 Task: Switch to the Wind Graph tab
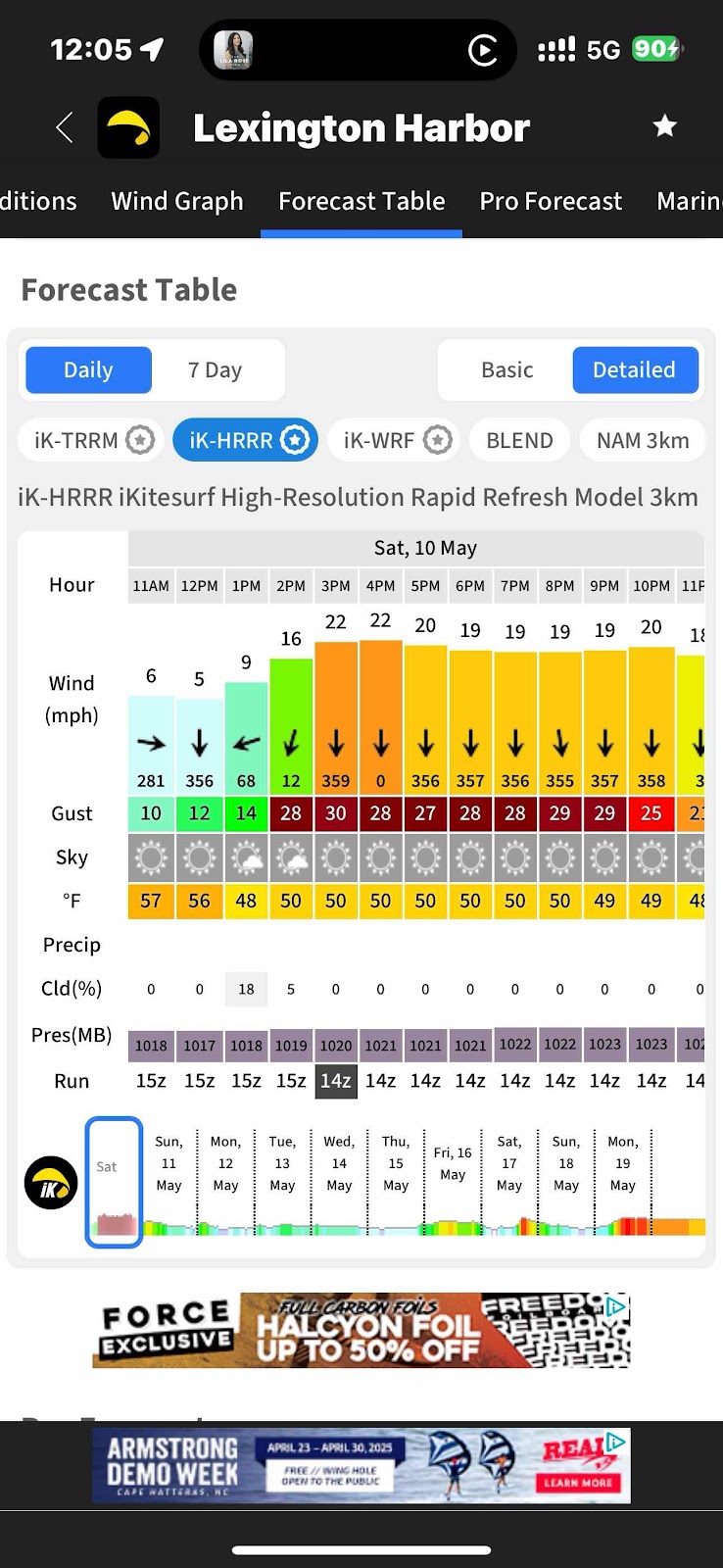tap(177, 201)
